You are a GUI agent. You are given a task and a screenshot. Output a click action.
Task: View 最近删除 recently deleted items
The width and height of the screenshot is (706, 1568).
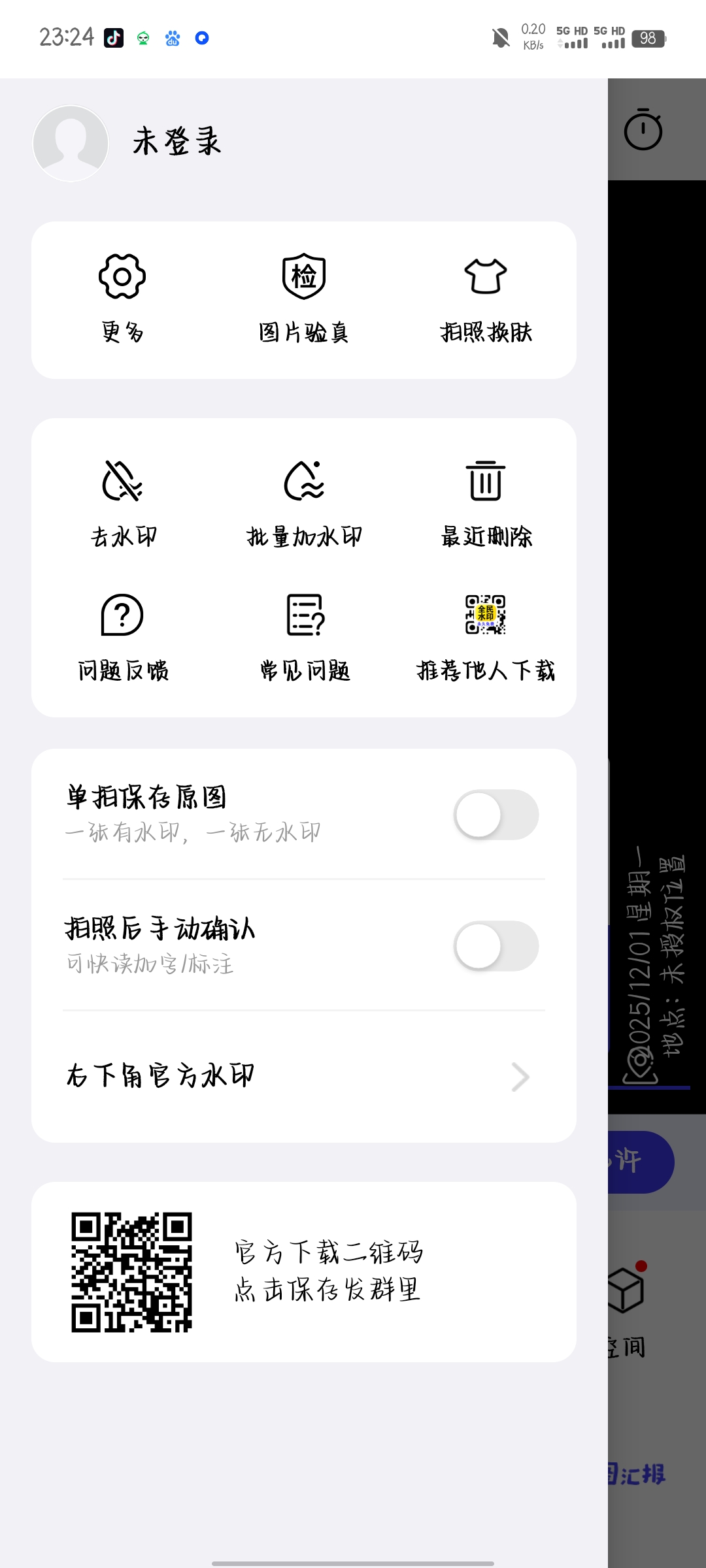[x=486, y=503]
